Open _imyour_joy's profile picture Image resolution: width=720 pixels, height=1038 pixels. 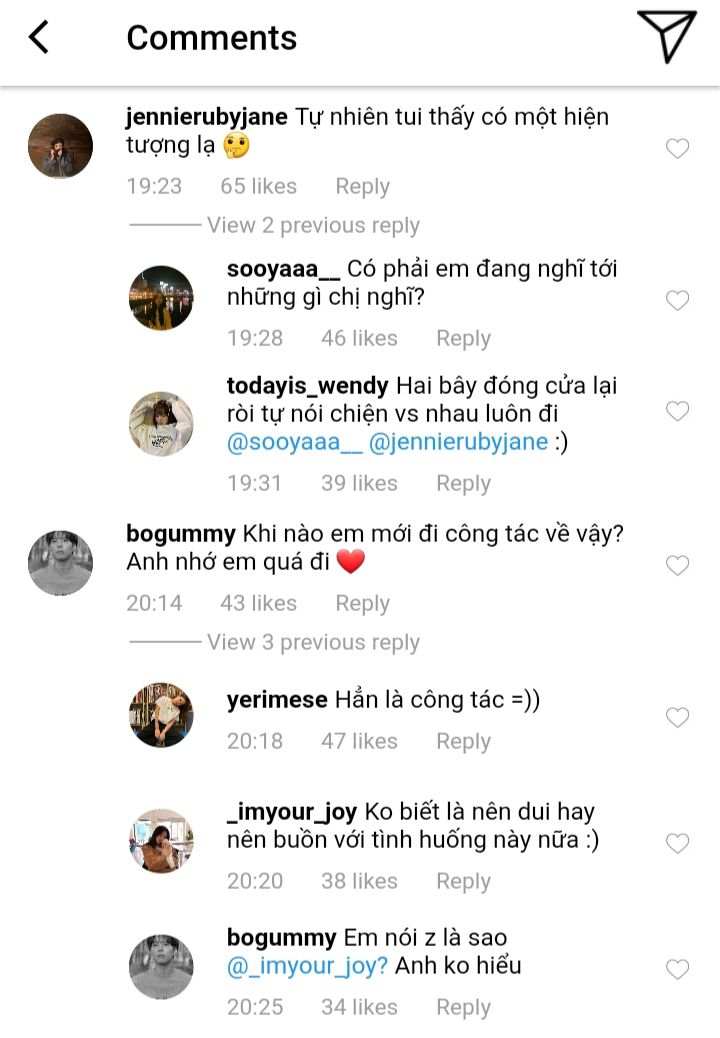pyautogui.click(x=161, y=840)
